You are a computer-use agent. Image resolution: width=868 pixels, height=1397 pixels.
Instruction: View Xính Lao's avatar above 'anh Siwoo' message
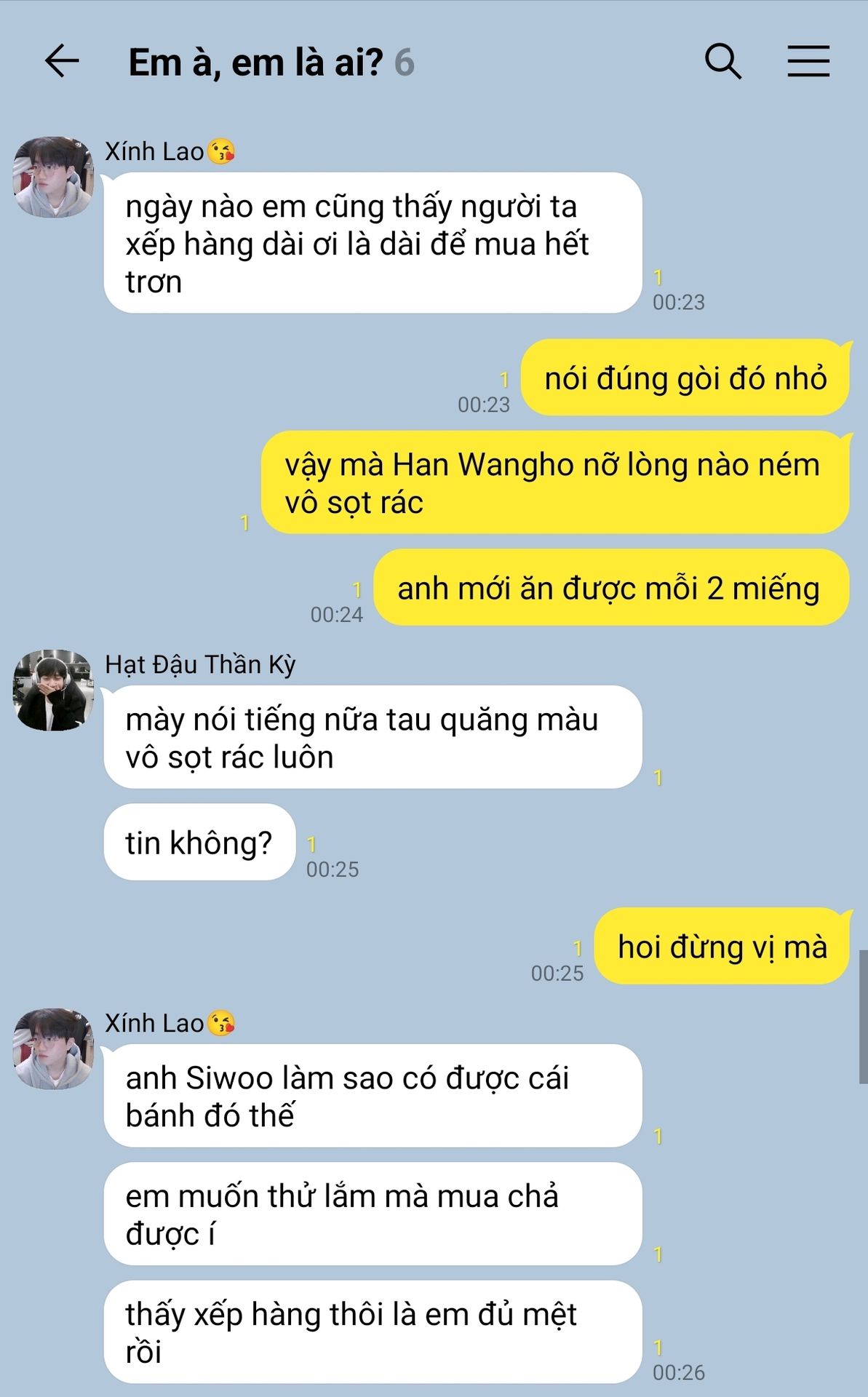[x=54, y=1048]
